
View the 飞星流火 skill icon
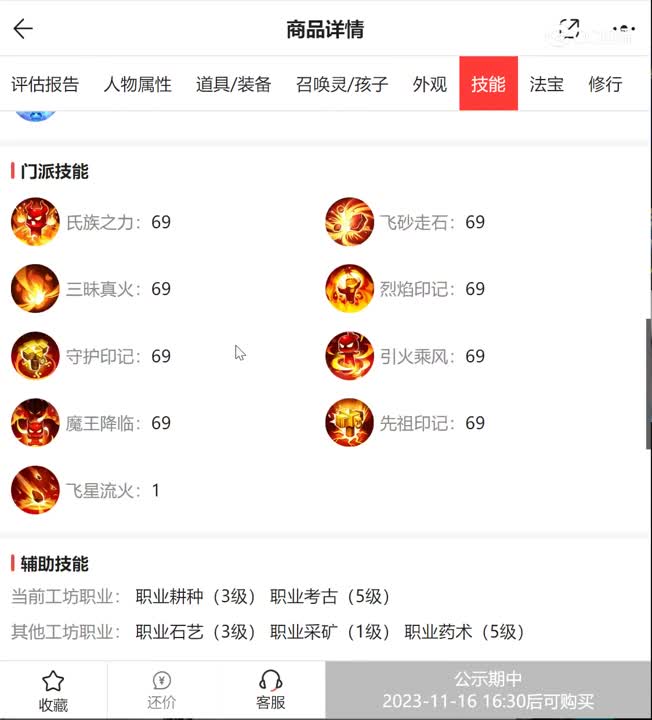[35, 490]
